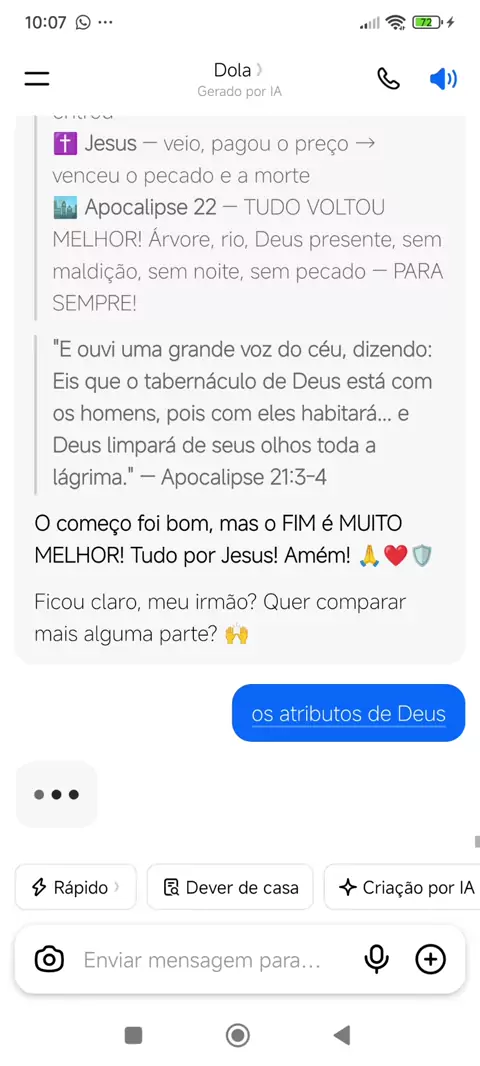Open the Dever de casa chip
The image size is (480, 1066).
230,887
